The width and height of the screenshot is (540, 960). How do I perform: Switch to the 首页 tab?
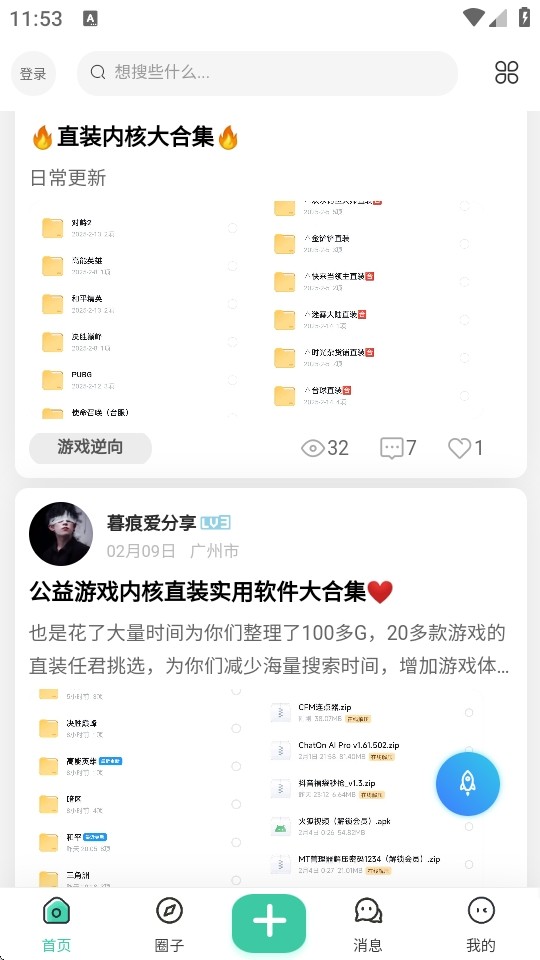56,924
